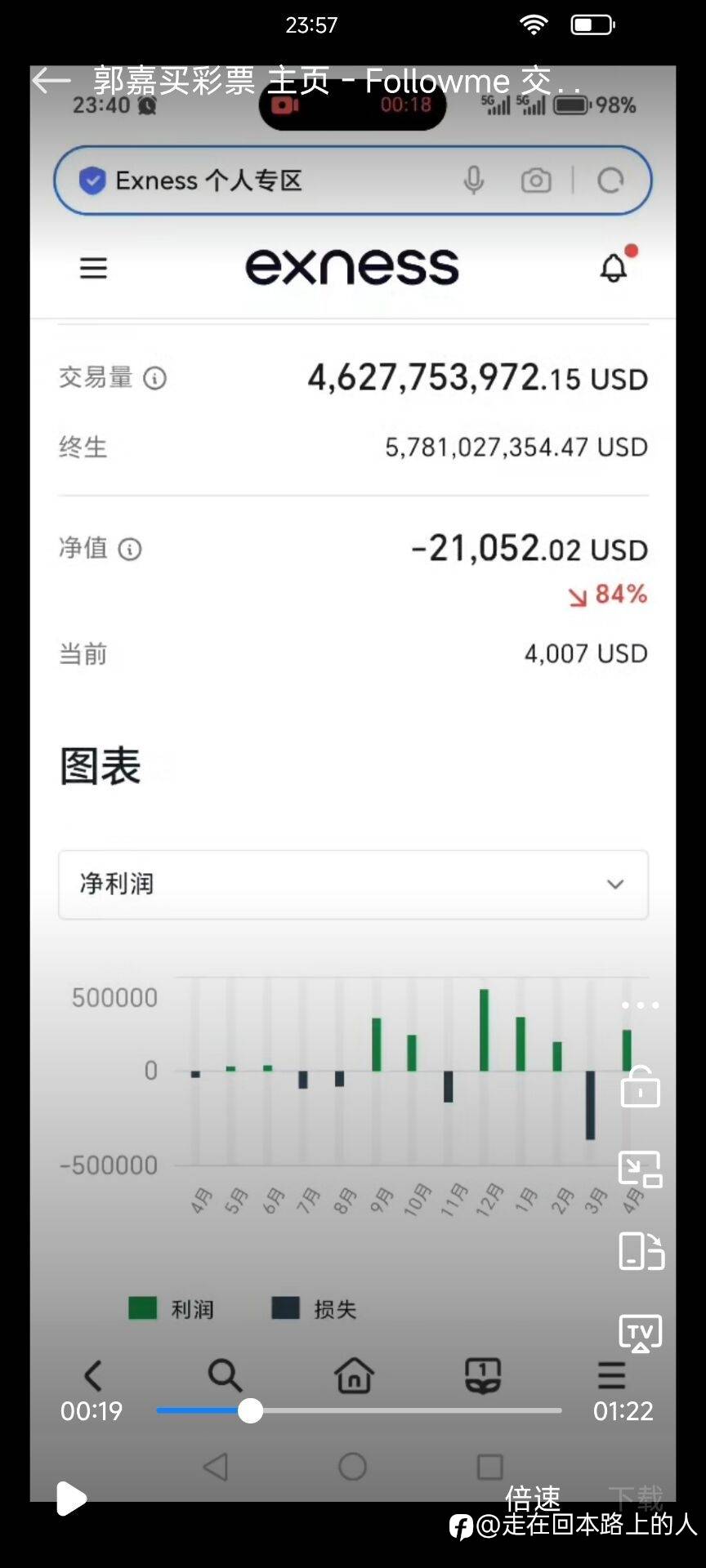The image size is (706, 1568).
Task: Open the camera search icon
Action: [x=536, y=180]
